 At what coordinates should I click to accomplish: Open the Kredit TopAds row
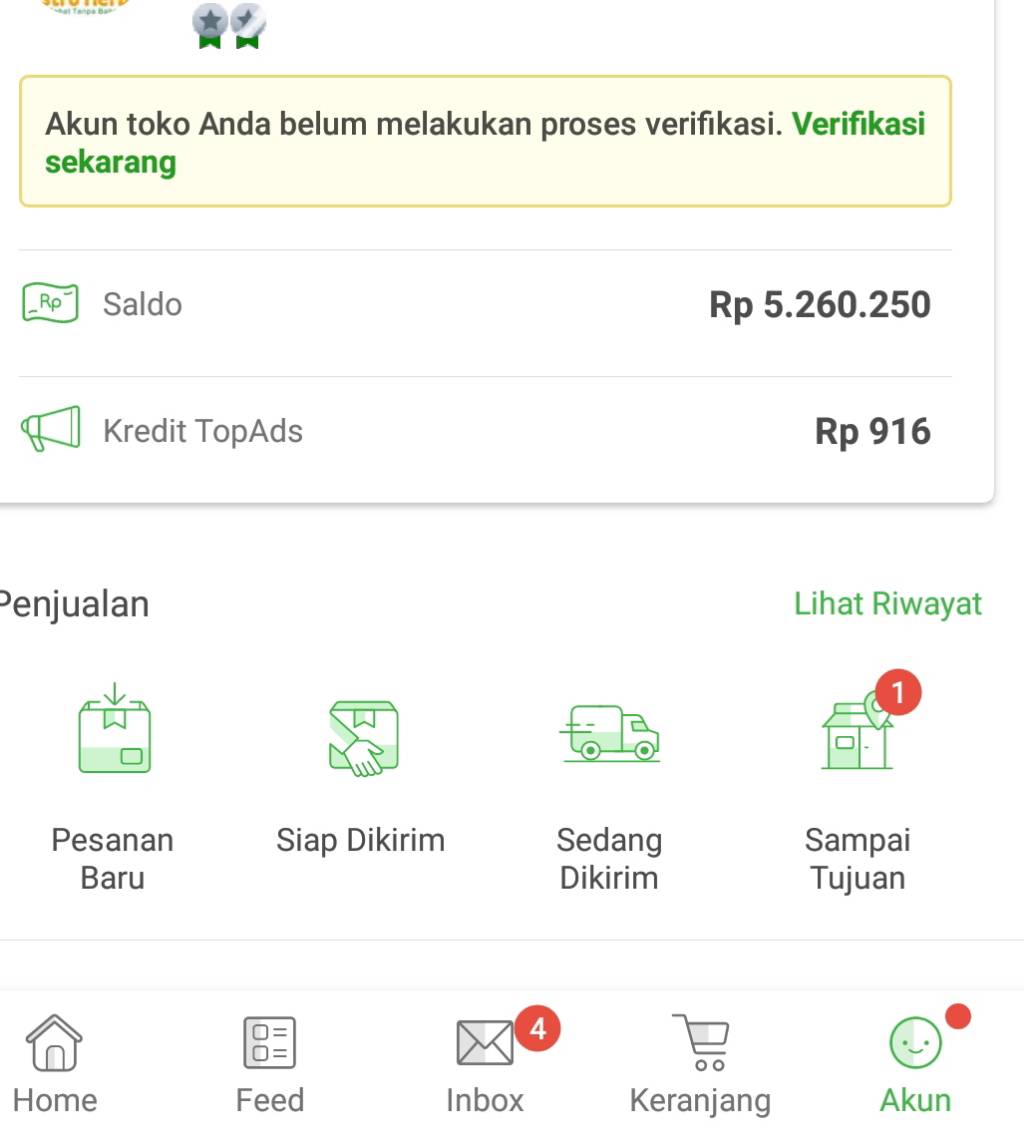485,431
